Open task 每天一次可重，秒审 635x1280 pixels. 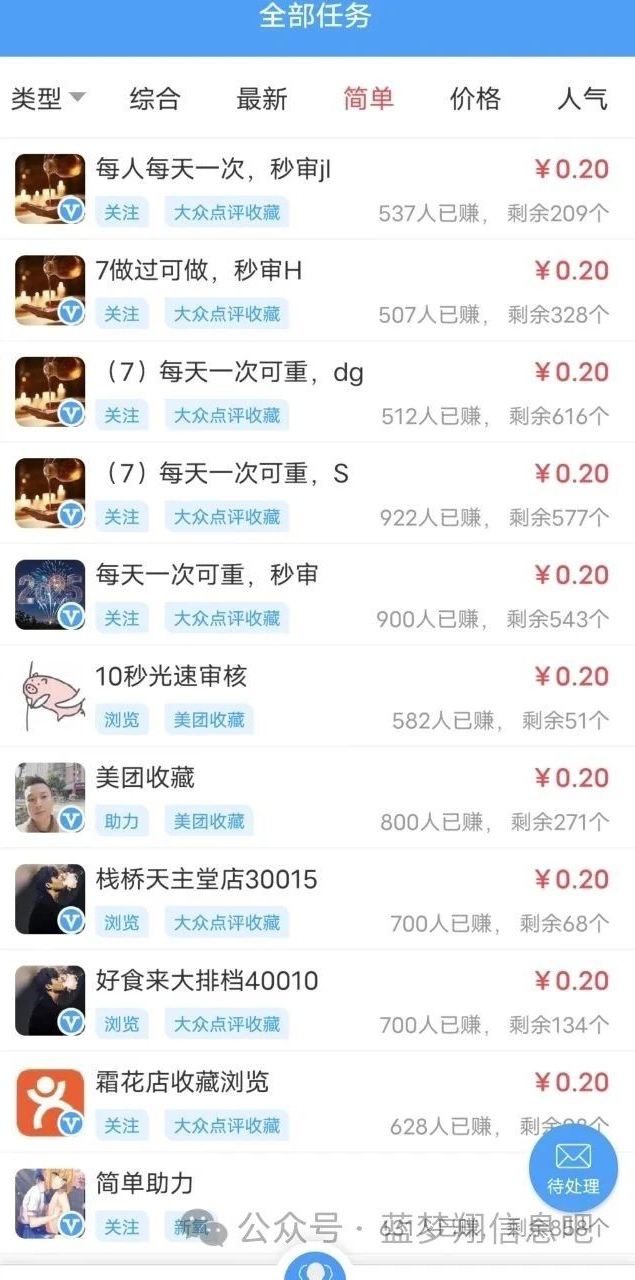click(x=207, y=575)
